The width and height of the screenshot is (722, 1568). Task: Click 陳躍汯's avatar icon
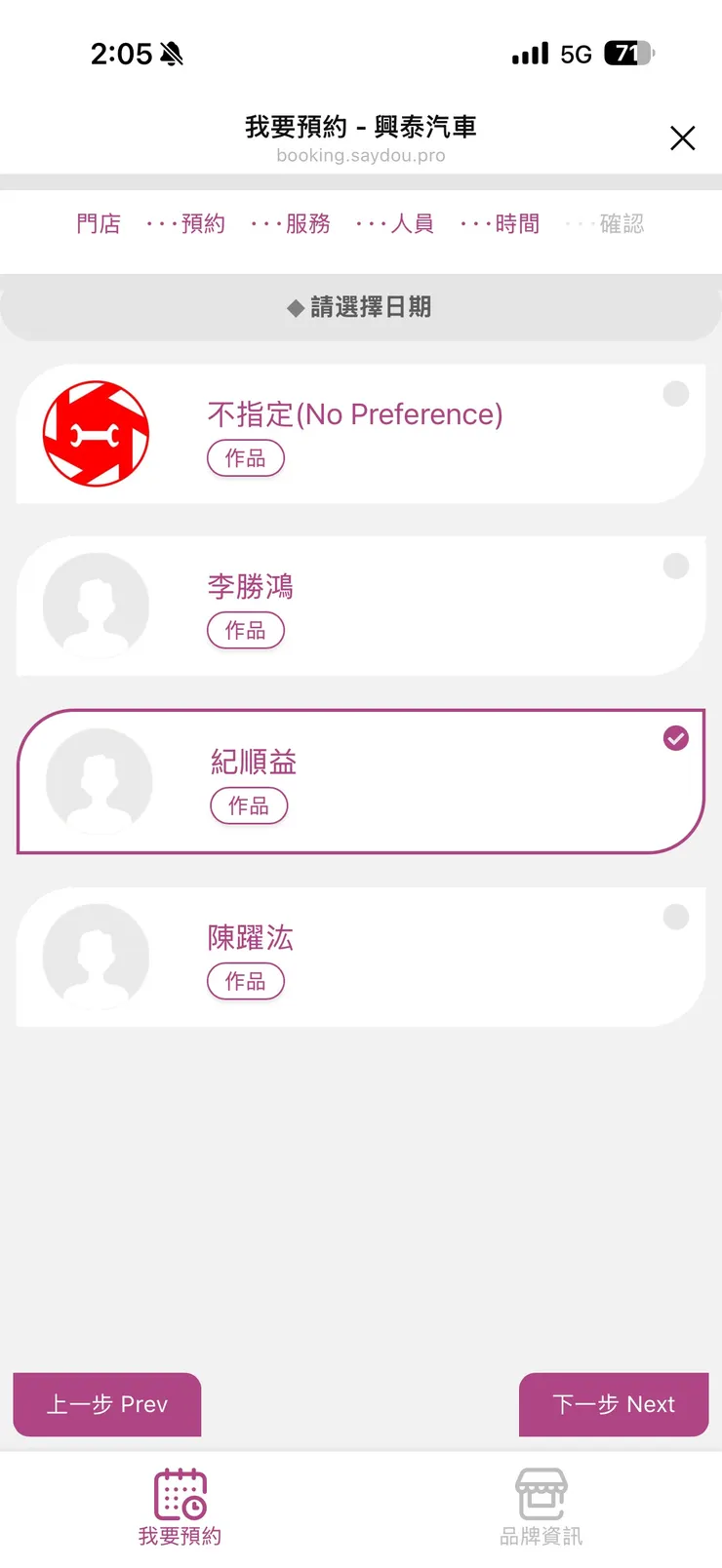[95, 957]
